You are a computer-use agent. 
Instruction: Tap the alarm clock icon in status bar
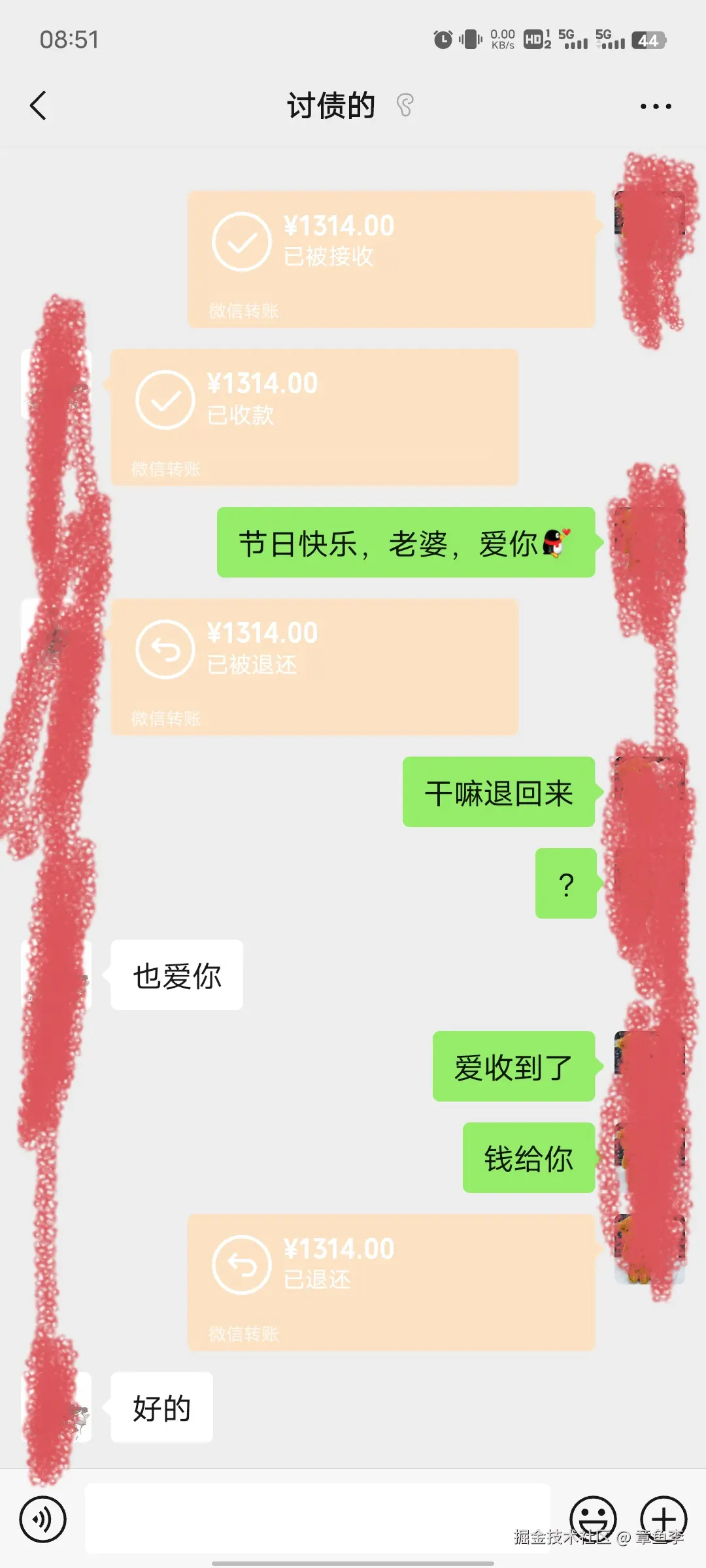[x=442, y=40]
